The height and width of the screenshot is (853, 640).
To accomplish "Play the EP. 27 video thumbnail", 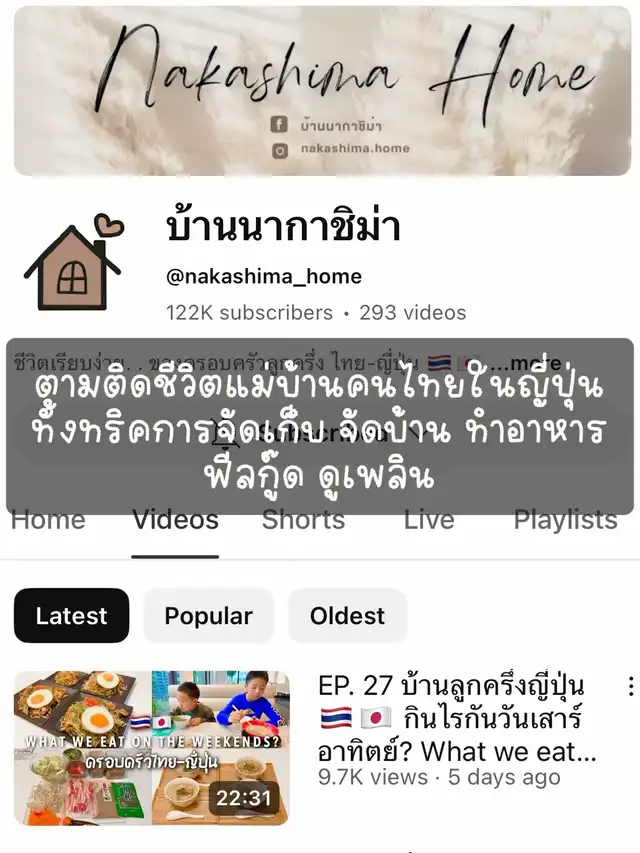I will [x=151, y=747].
